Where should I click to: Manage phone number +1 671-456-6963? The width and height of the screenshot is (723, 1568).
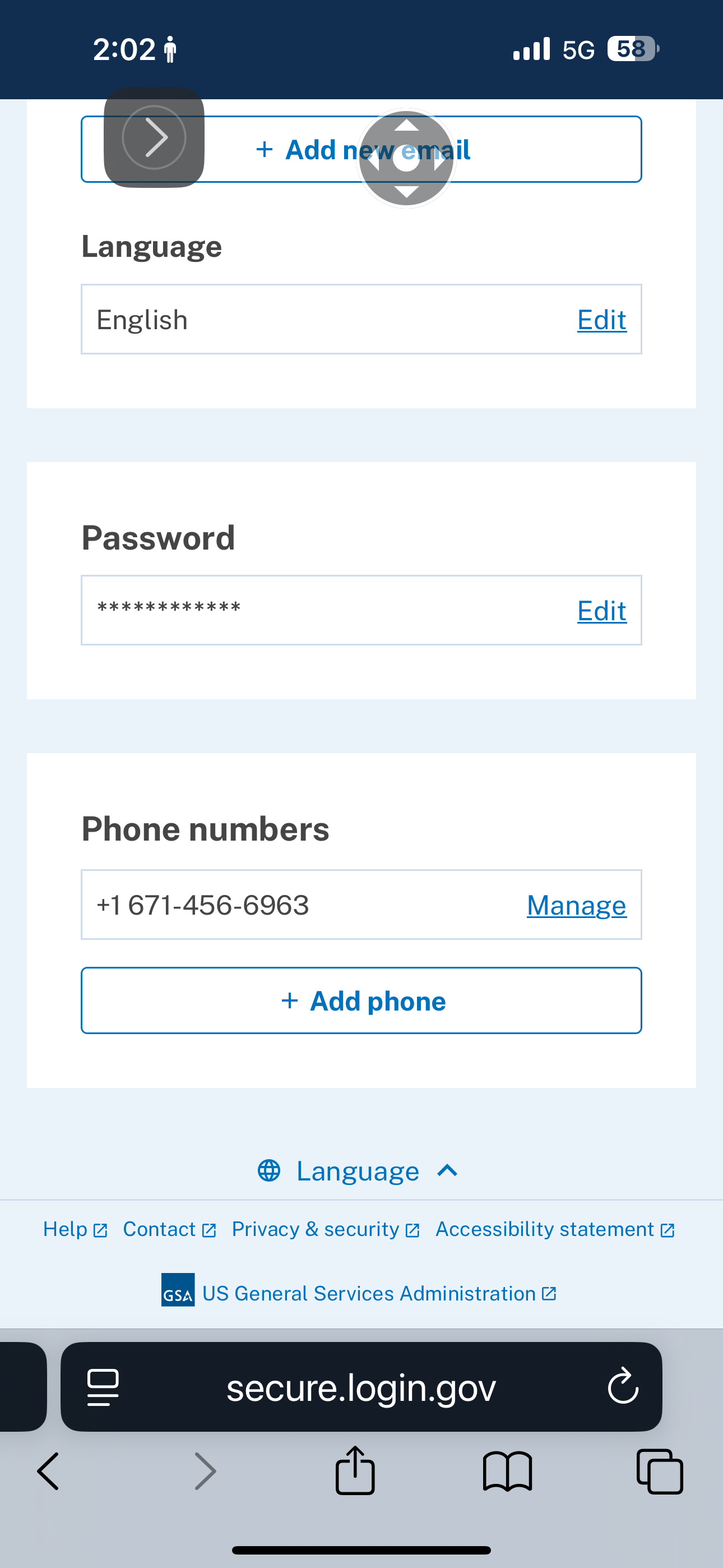click(576, 905)
